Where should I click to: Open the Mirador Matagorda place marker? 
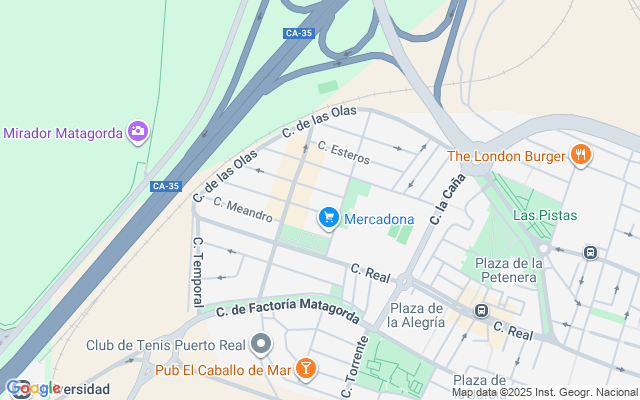138,132
